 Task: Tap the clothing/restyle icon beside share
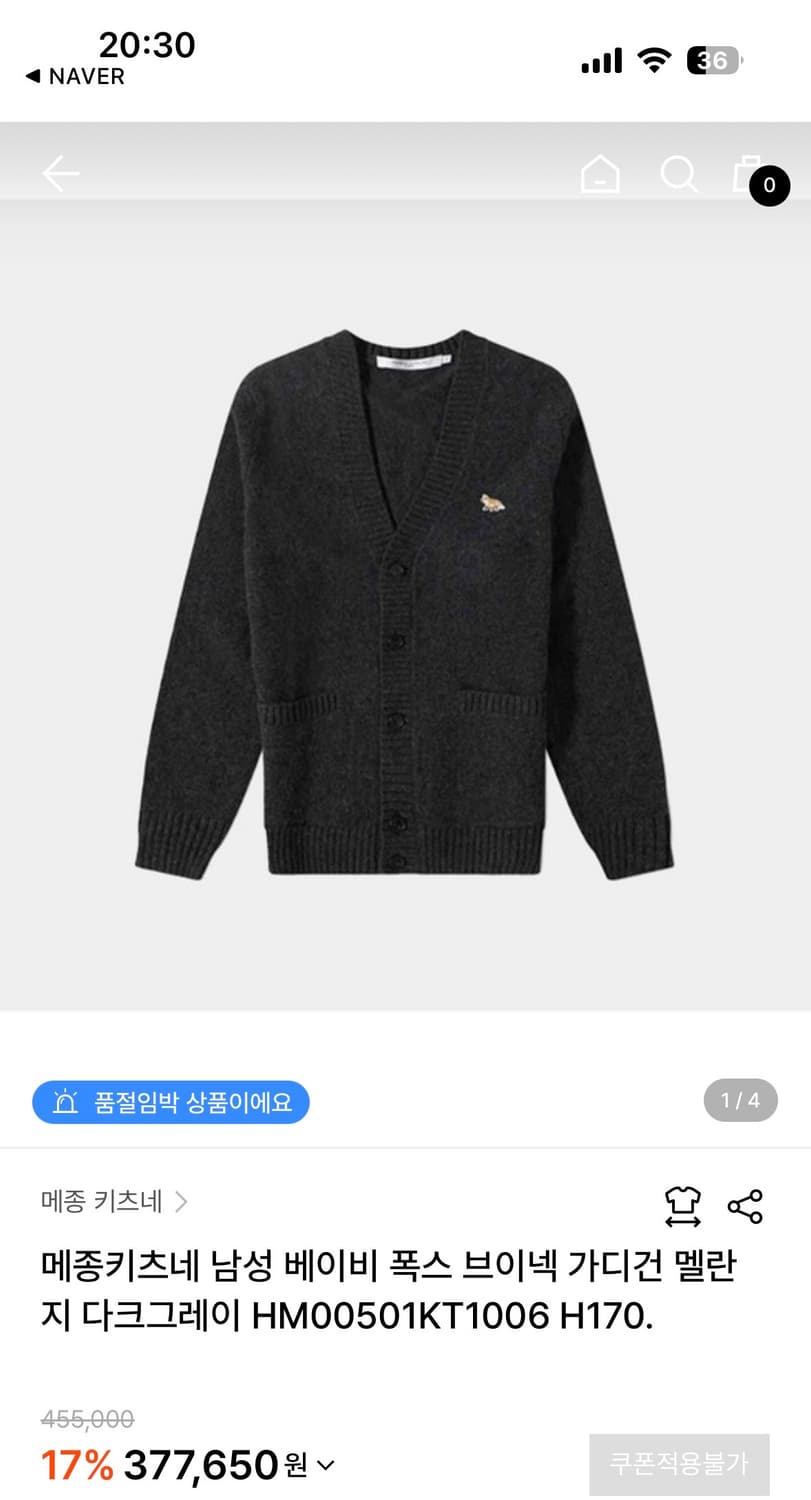[681, 1207]
